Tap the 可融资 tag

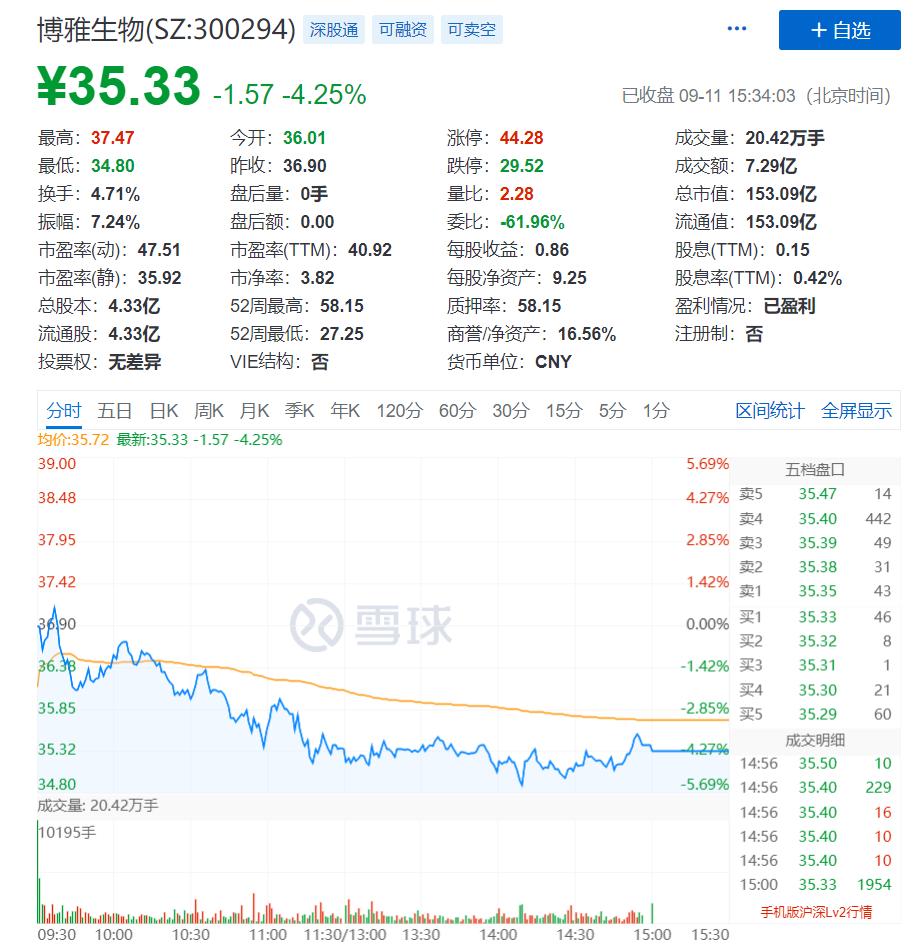(x=403, y=30)
